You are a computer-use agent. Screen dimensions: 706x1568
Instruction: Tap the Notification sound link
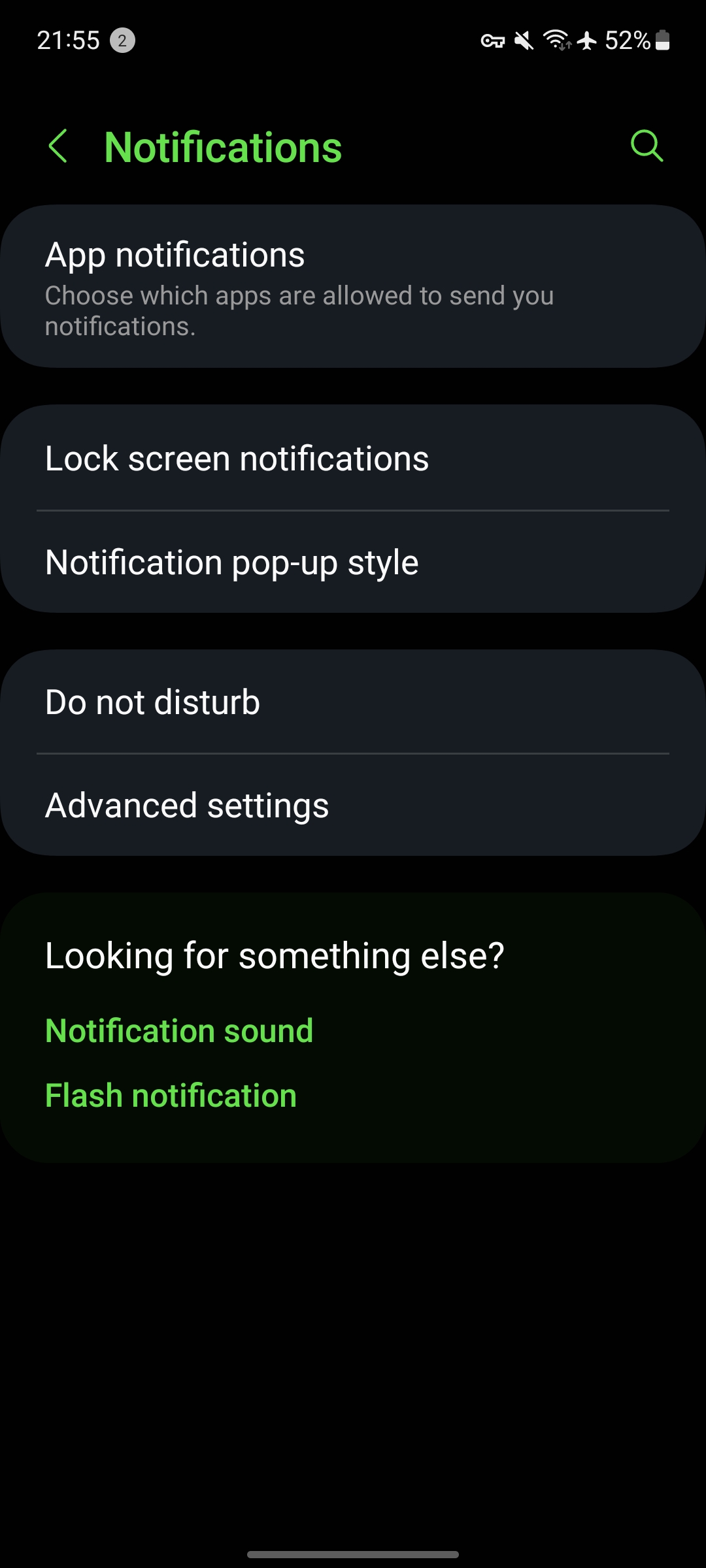[x=179, y=1031]
